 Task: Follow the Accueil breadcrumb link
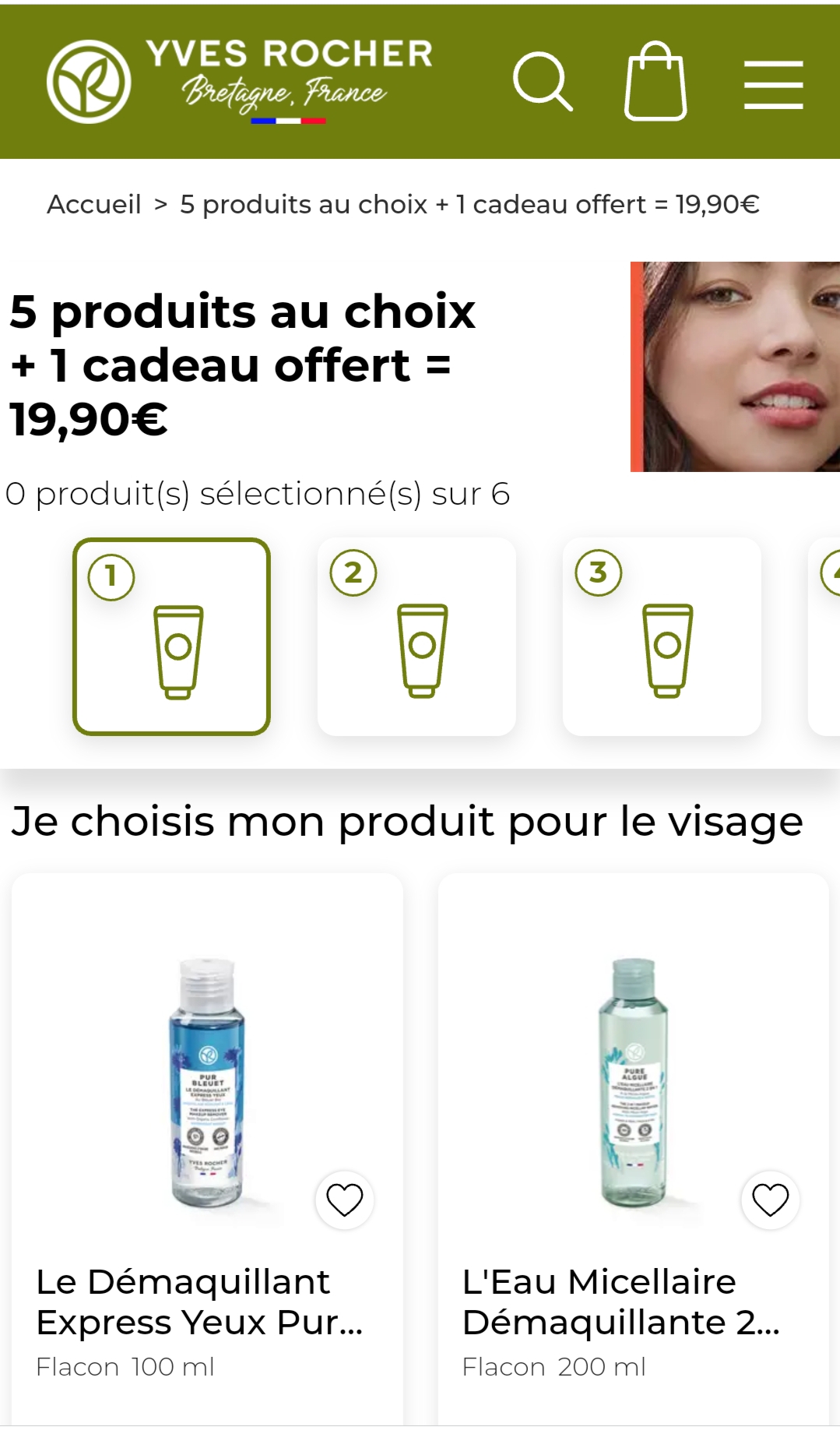(94, 204)
